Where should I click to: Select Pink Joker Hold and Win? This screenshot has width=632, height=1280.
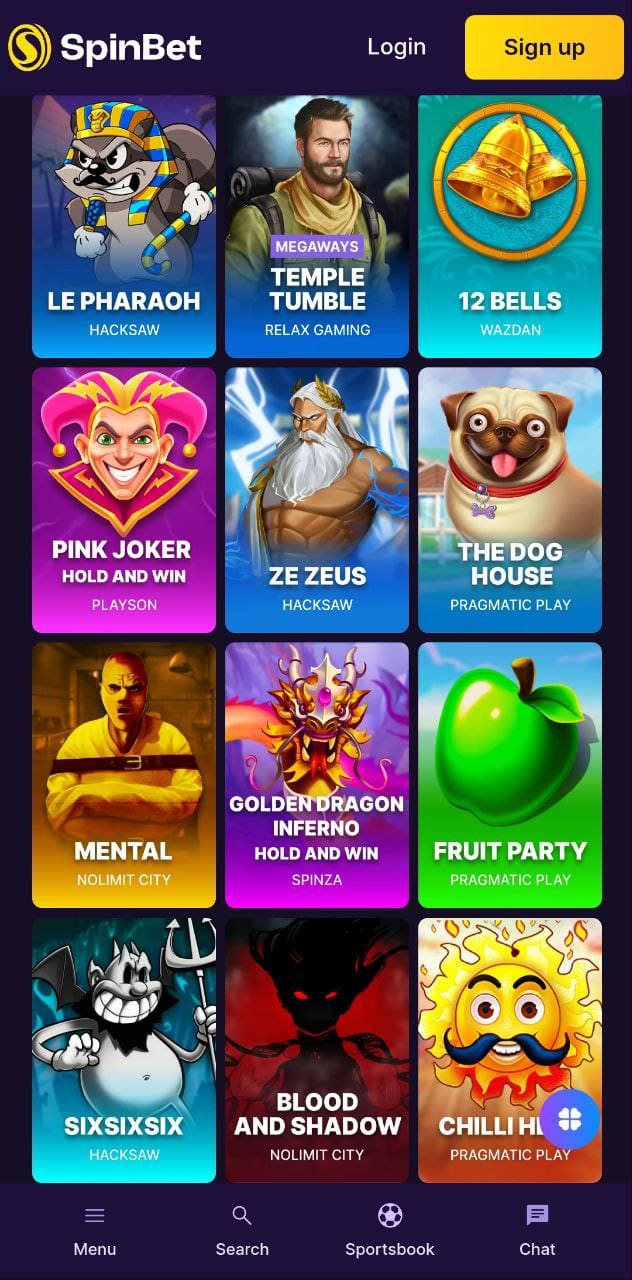[x=124, y=500]
